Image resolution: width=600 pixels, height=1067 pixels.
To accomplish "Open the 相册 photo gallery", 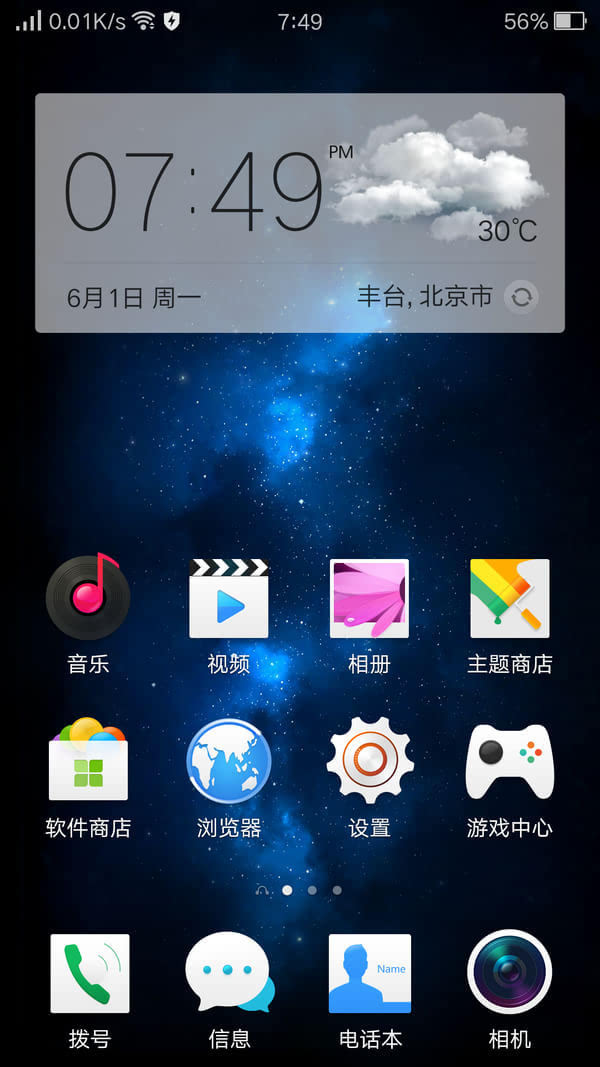I will (369, 598).
